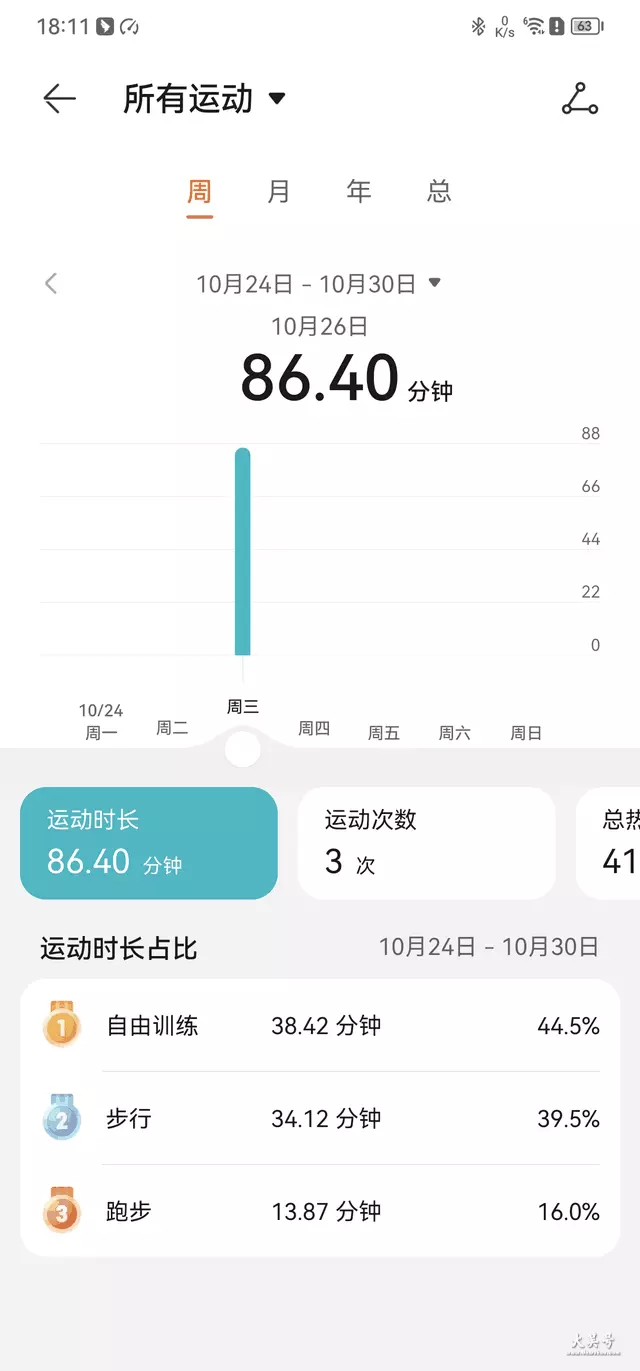Viewport: 640px width, 1371px height.
Task: Open the 自由训练 row
Action: pyautogui.click(x=320, y=1026)
